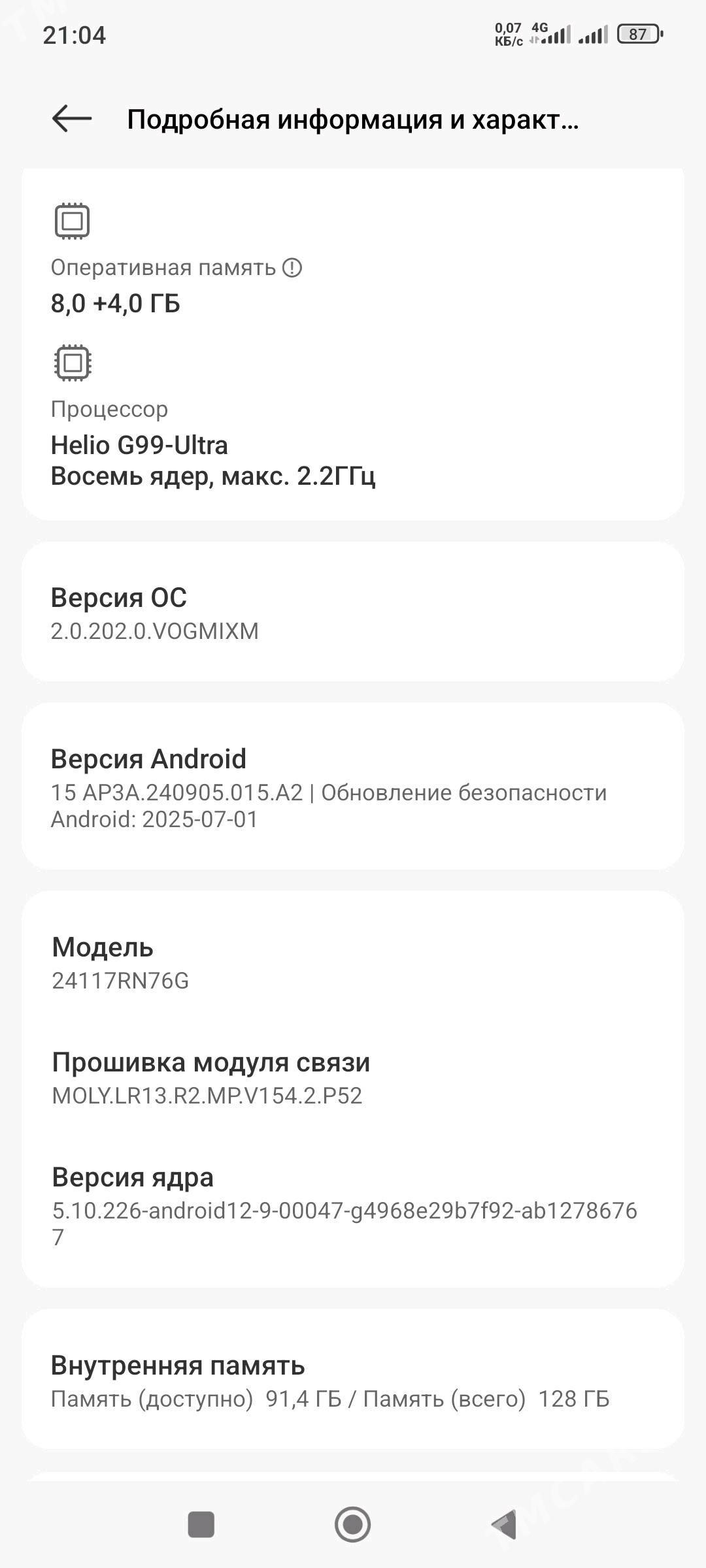
Task: Tap the Версия ядра row
Action: coord(353,1207)
